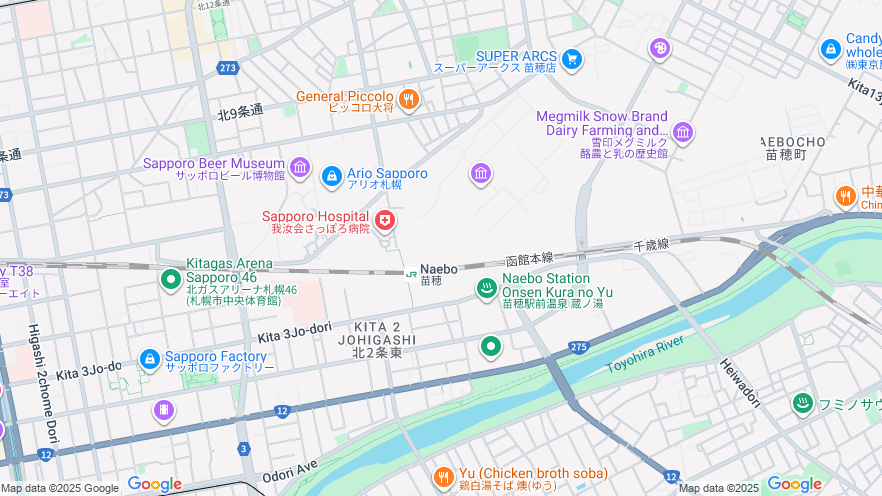
Task: Select the Ario Sapporo shopping pin
Action: click(331, 175)
